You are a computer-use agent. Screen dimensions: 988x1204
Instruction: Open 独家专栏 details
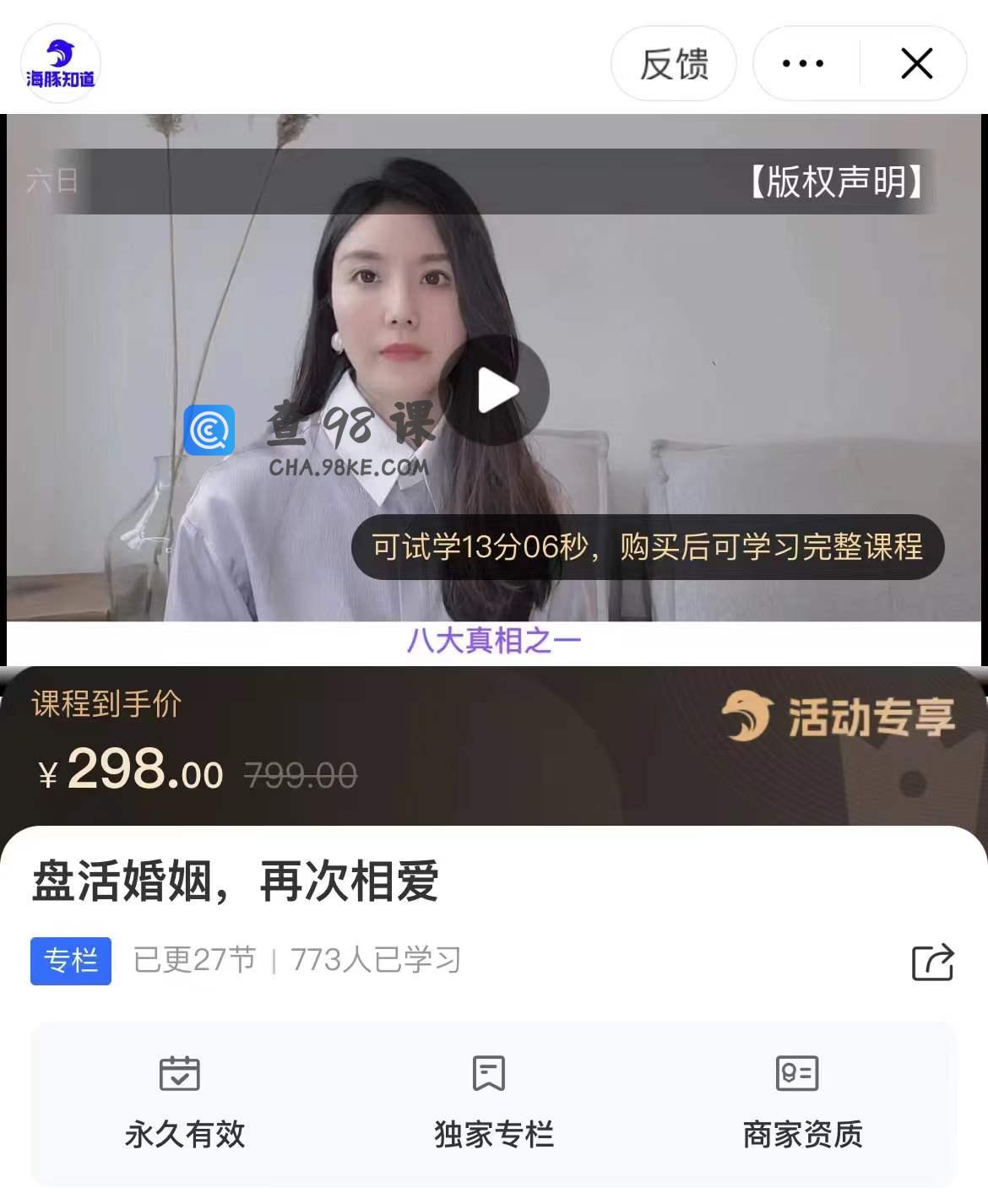[493, 1103]
